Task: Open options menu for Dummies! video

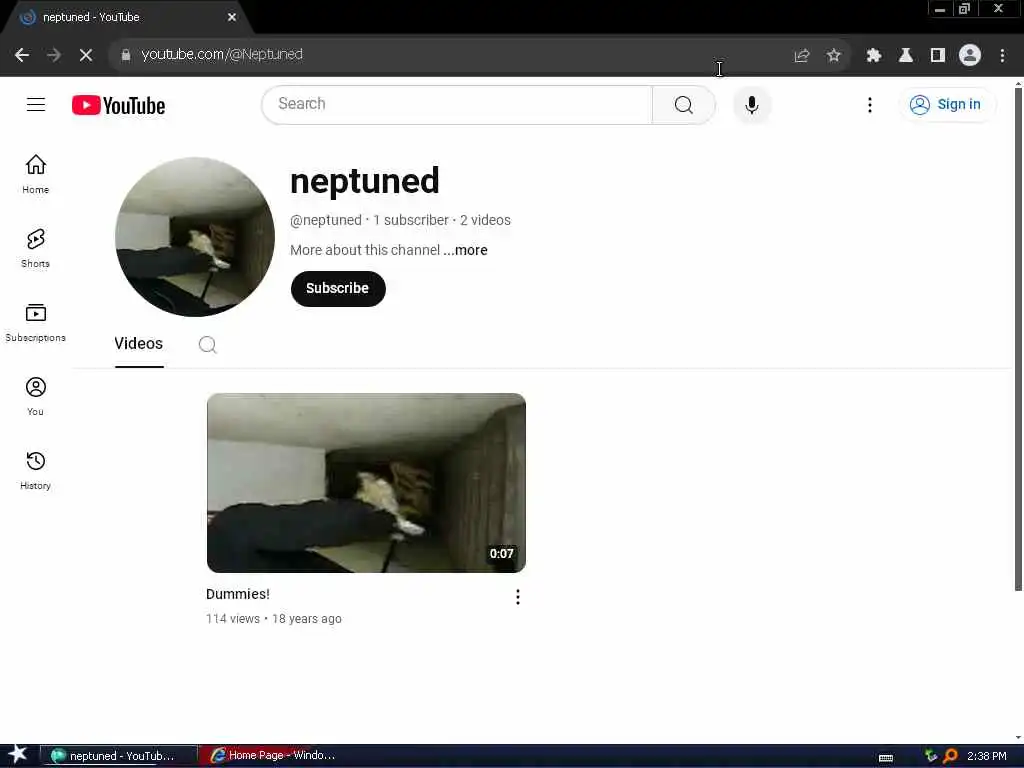Action: tap(517, 597)
